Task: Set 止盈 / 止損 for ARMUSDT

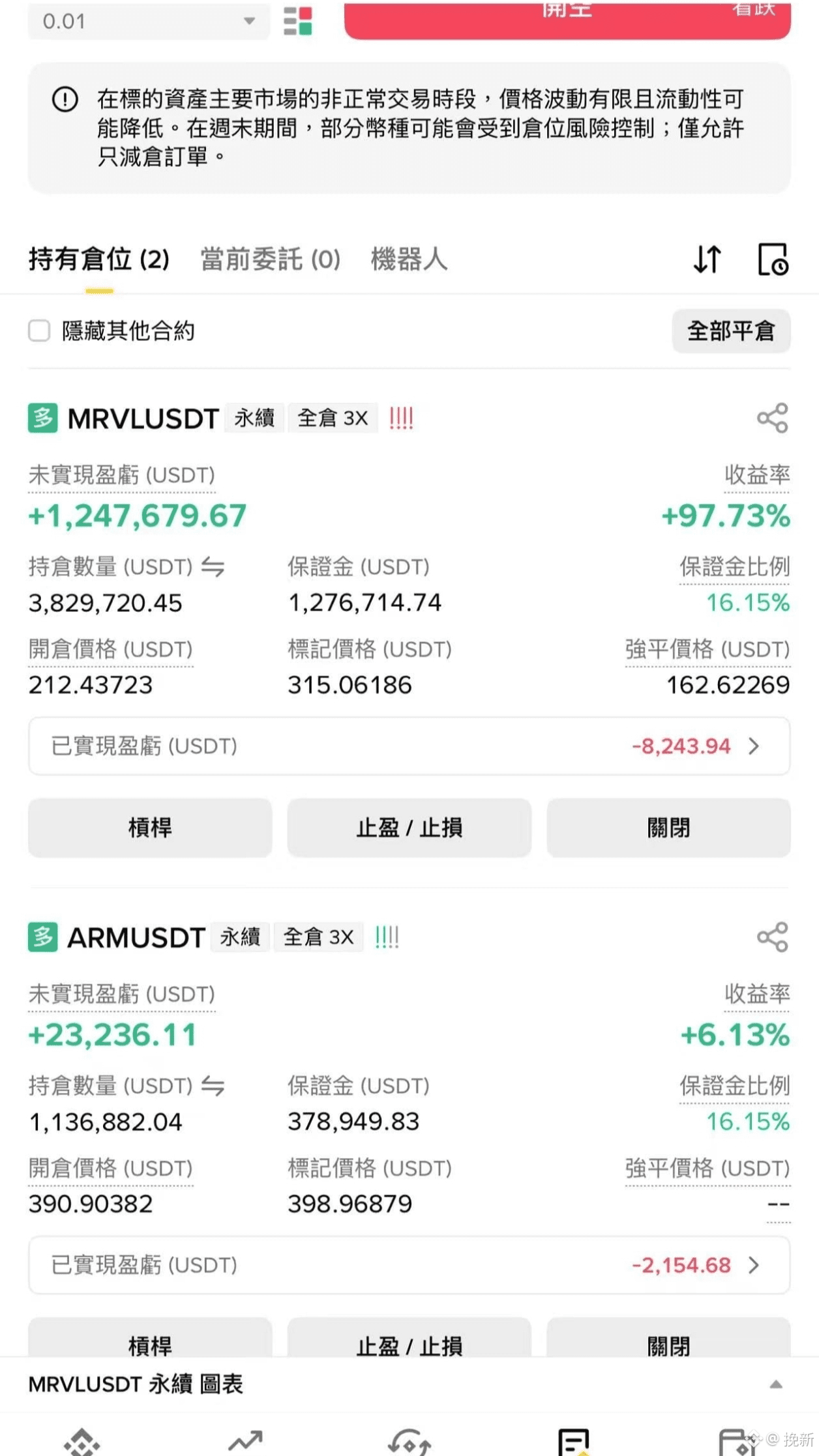Action: click(410, 1339)
